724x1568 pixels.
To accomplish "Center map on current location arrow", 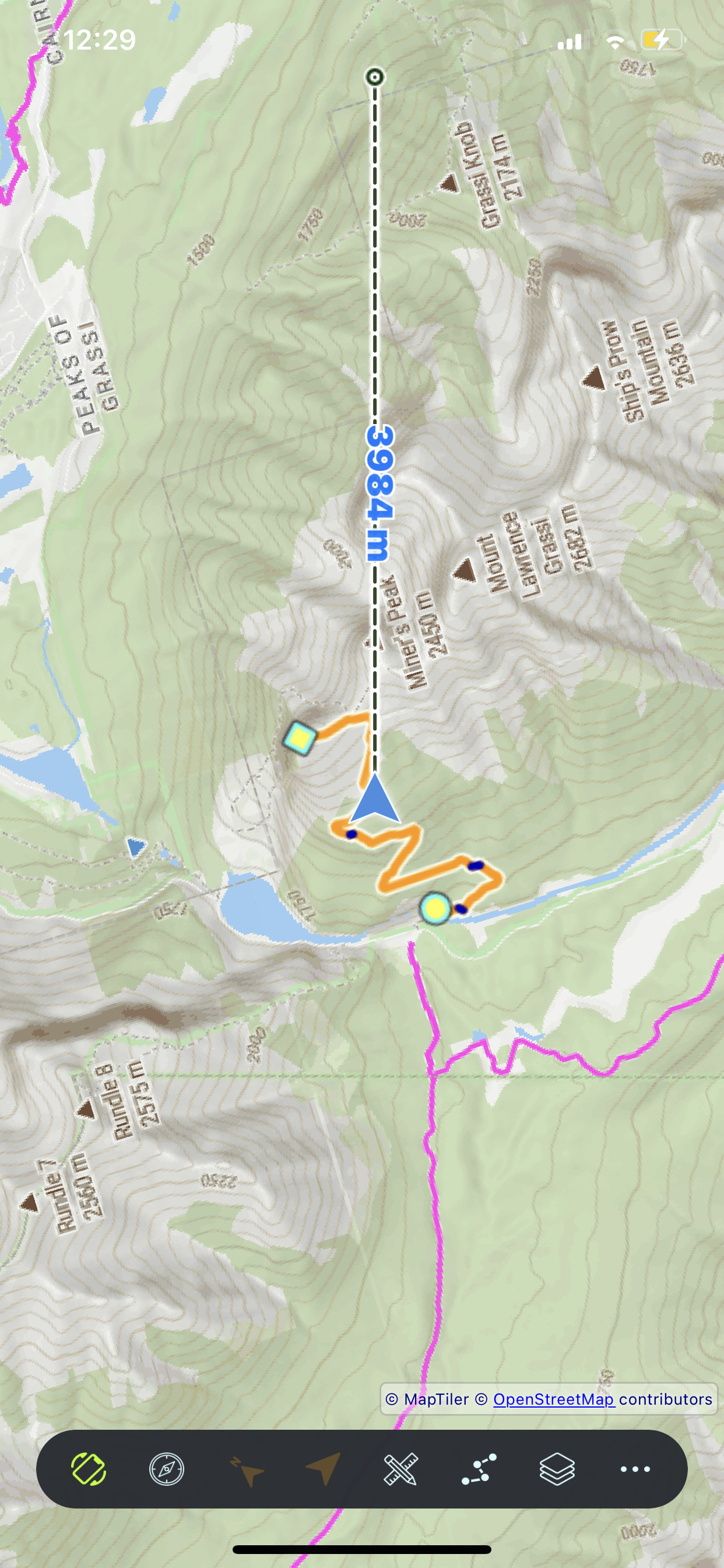I will coord(324,1469).
